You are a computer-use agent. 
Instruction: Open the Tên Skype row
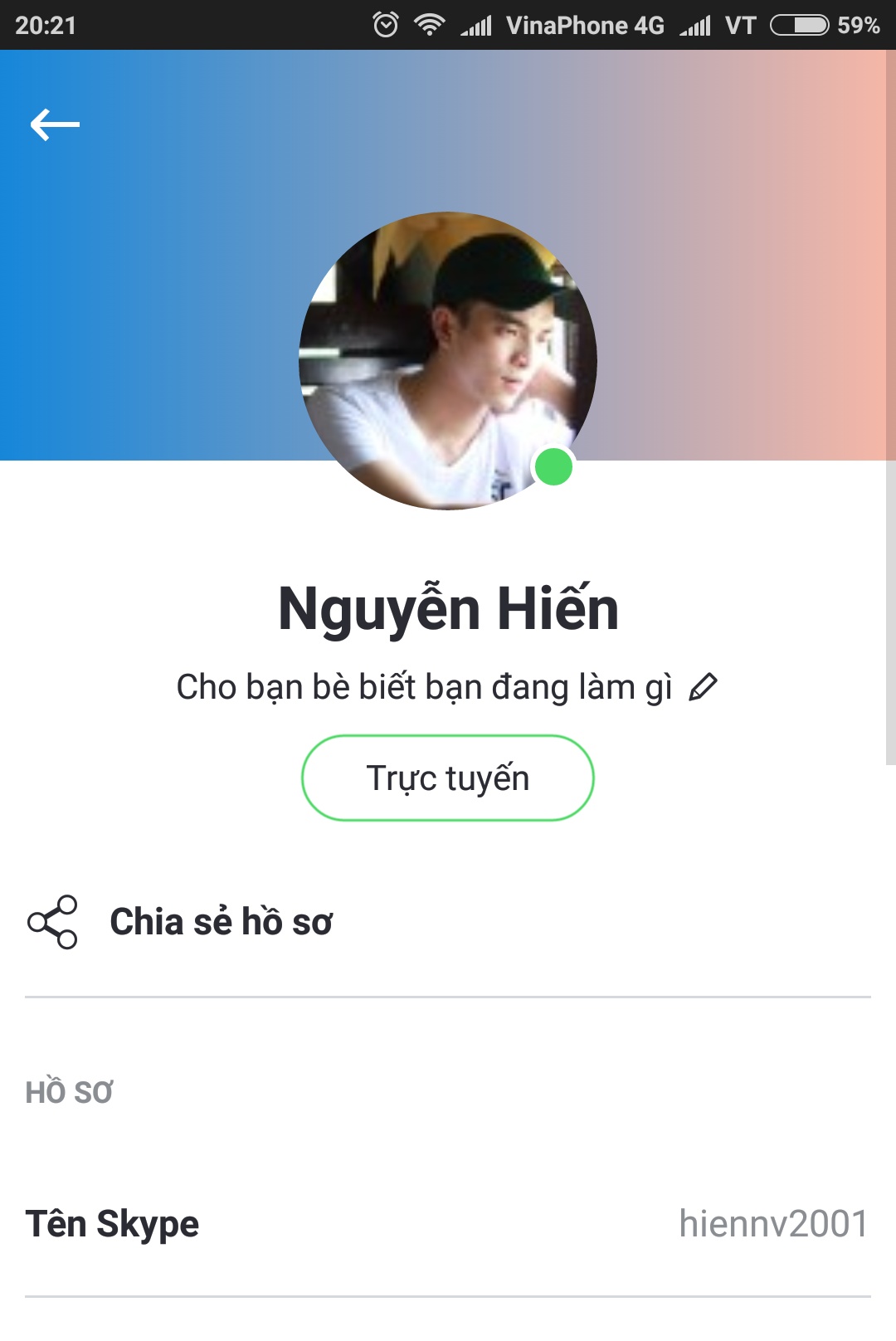click(x=447, y=1224)
